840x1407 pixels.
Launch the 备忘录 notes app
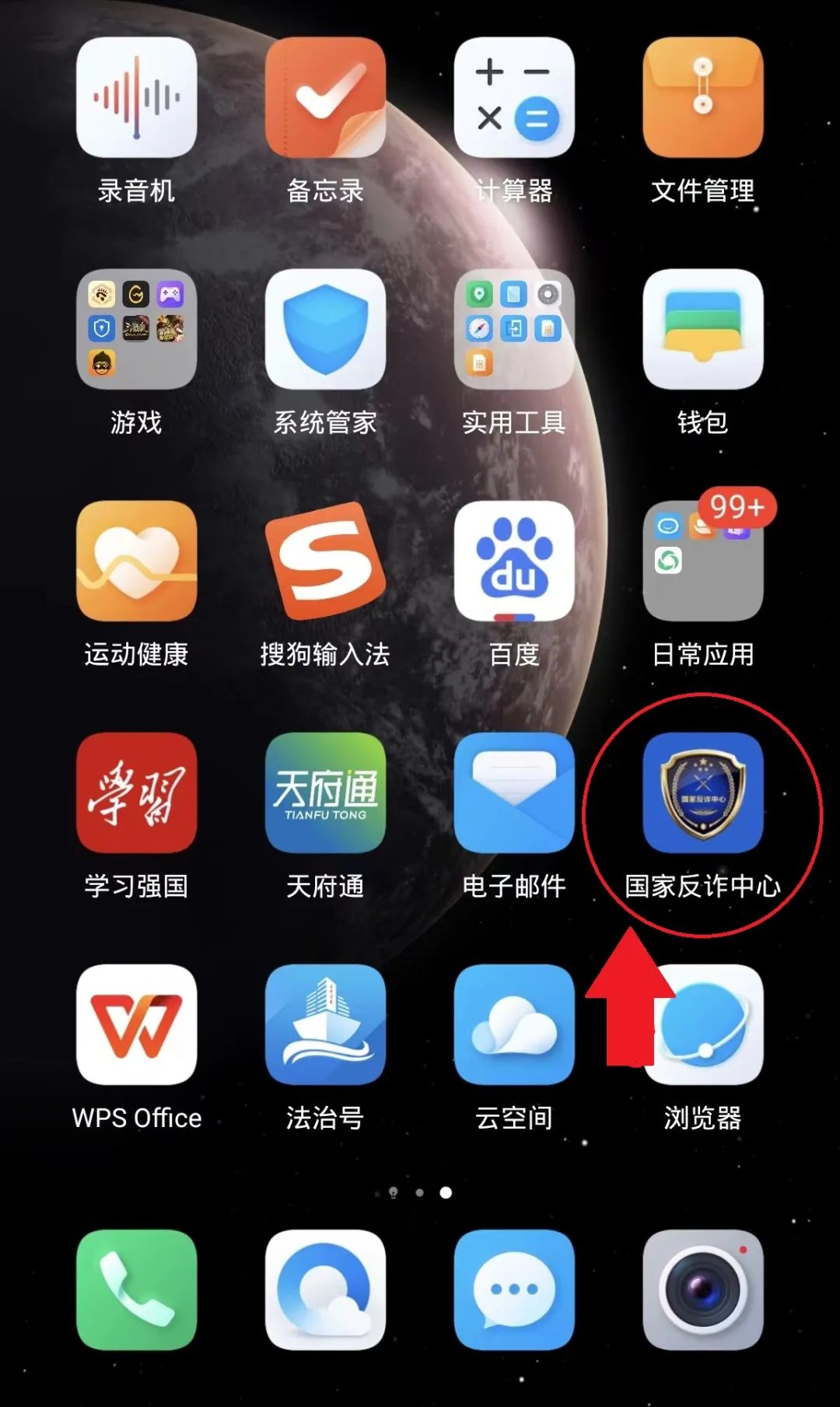coord(325,98)
